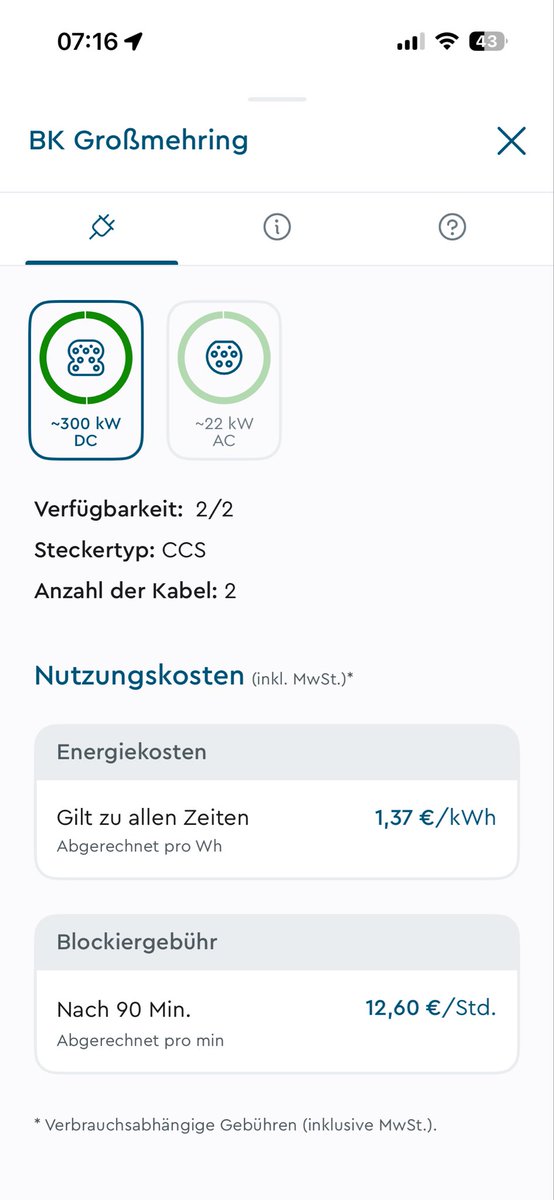Close the BK Großmehring details sheet
Viewport: 554px width, 1200px height.
(x=511, y=141)
